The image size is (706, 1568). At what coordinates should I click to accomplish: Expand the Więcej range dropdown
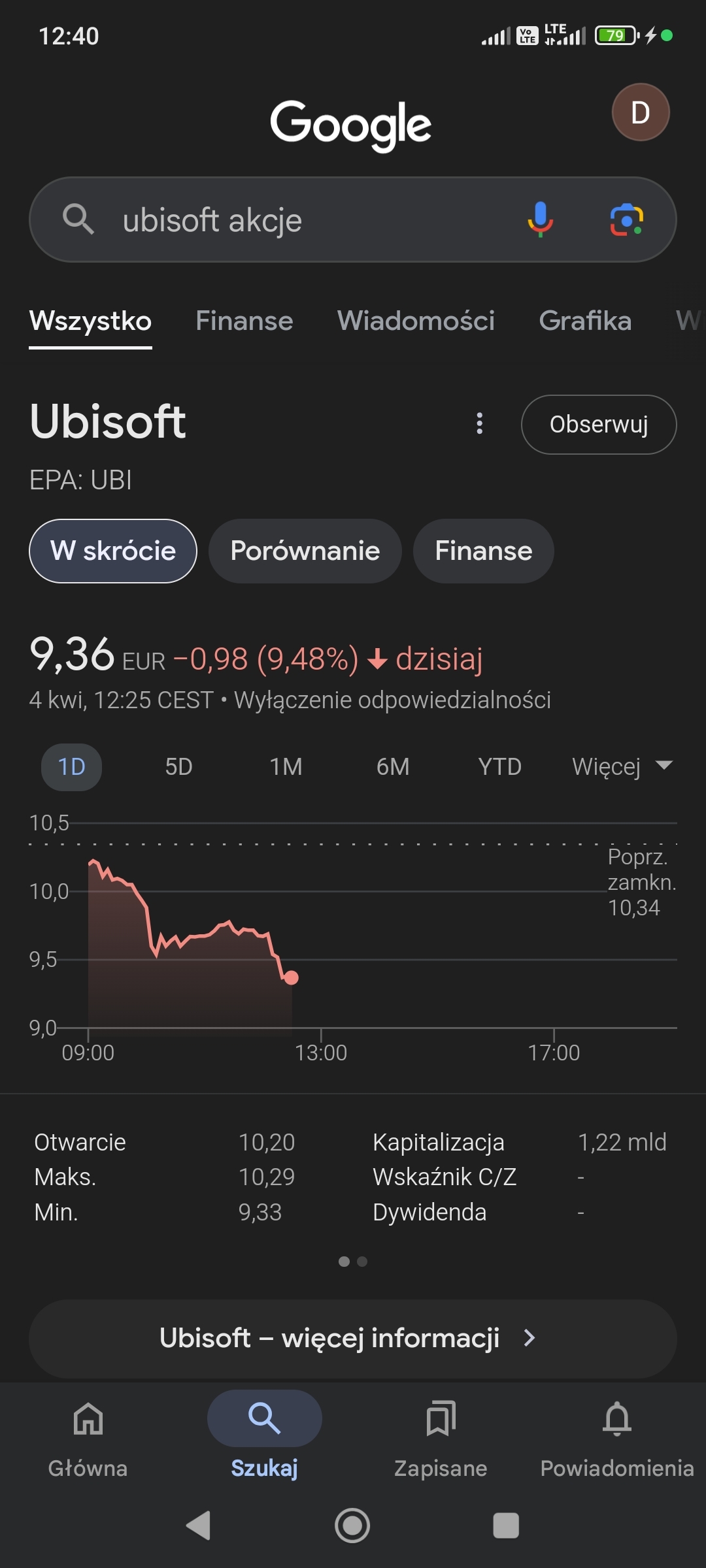click(621, 766)
